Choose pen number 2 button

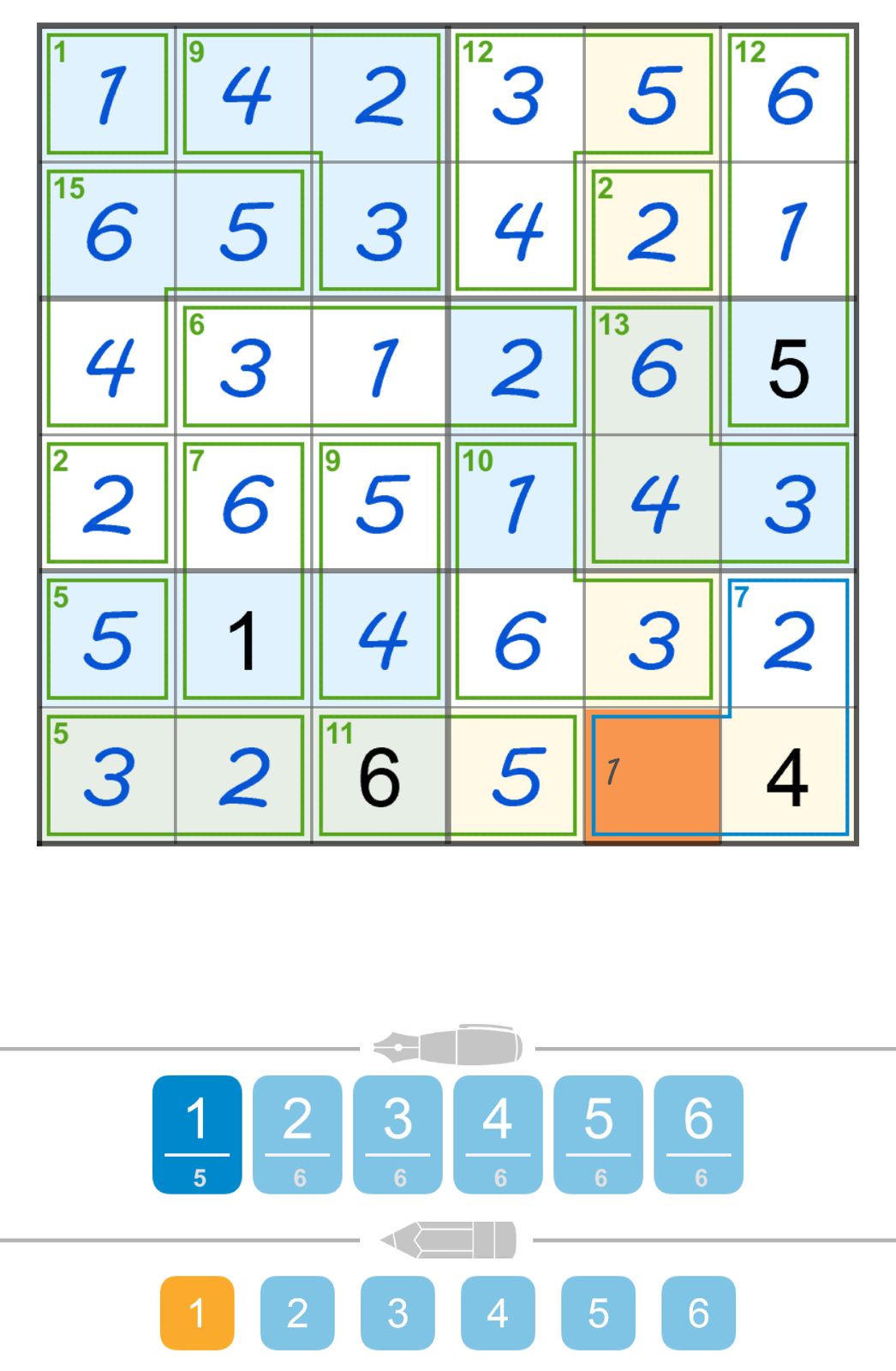297,1133
